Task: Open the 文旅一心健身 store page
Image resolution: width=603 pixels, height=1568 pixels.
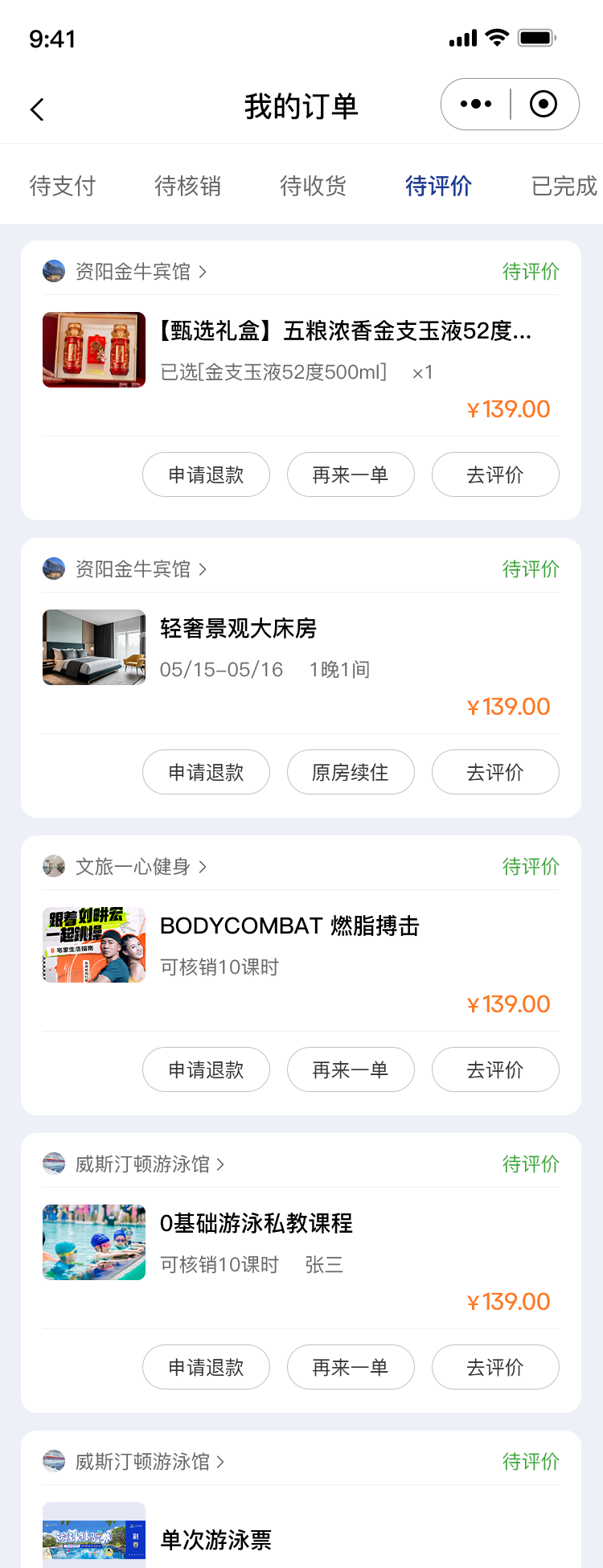Action: [133, 866]
